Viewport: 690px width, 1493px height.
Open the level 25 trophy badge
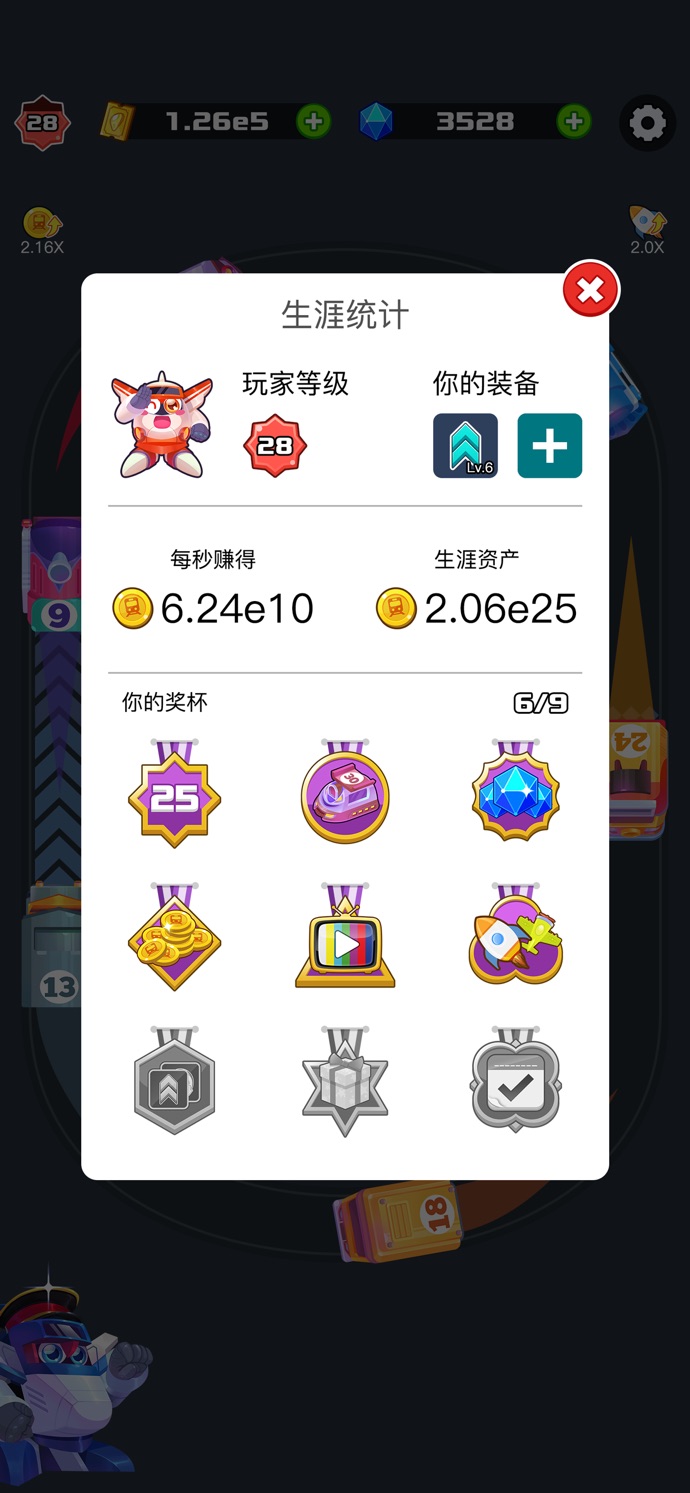175,797
